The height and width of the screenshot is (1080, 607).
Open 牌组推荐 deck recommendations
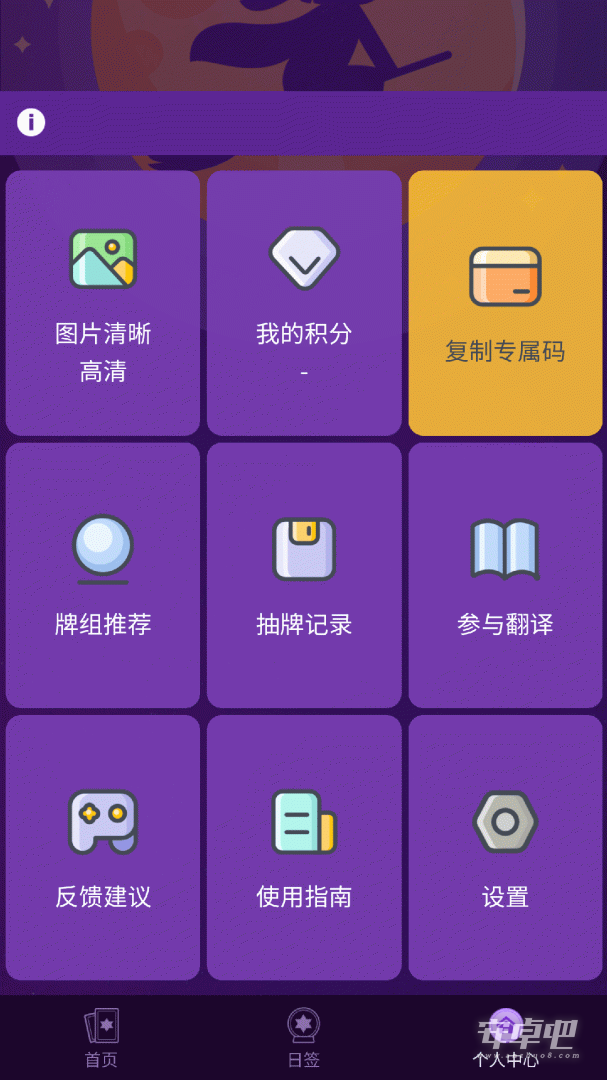coord(103,575)
